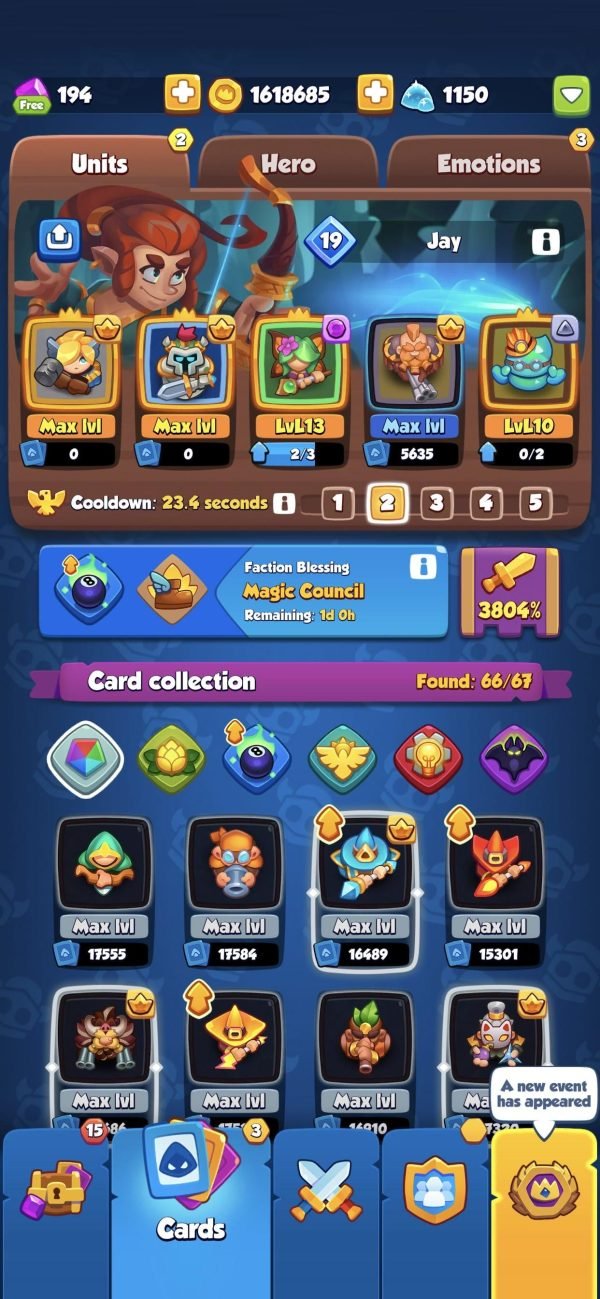
Task: Open info icon next to Jay
Action: tap(547, 241)
